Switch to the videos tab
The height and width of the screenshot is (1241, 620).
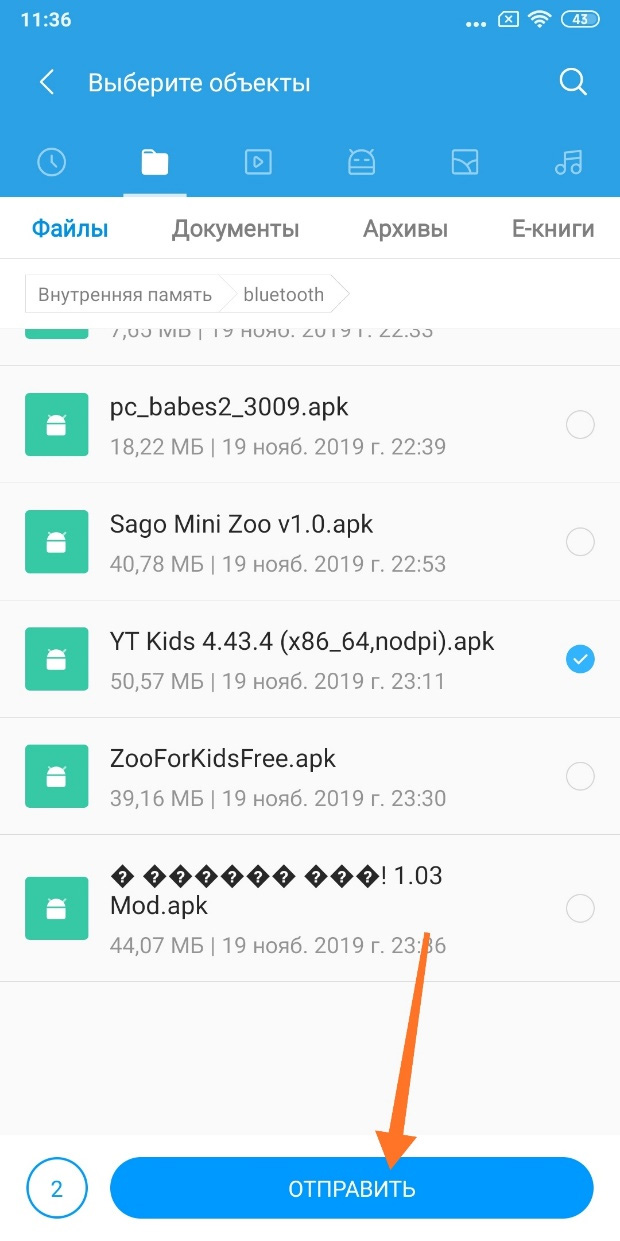[x=258, y=162]
